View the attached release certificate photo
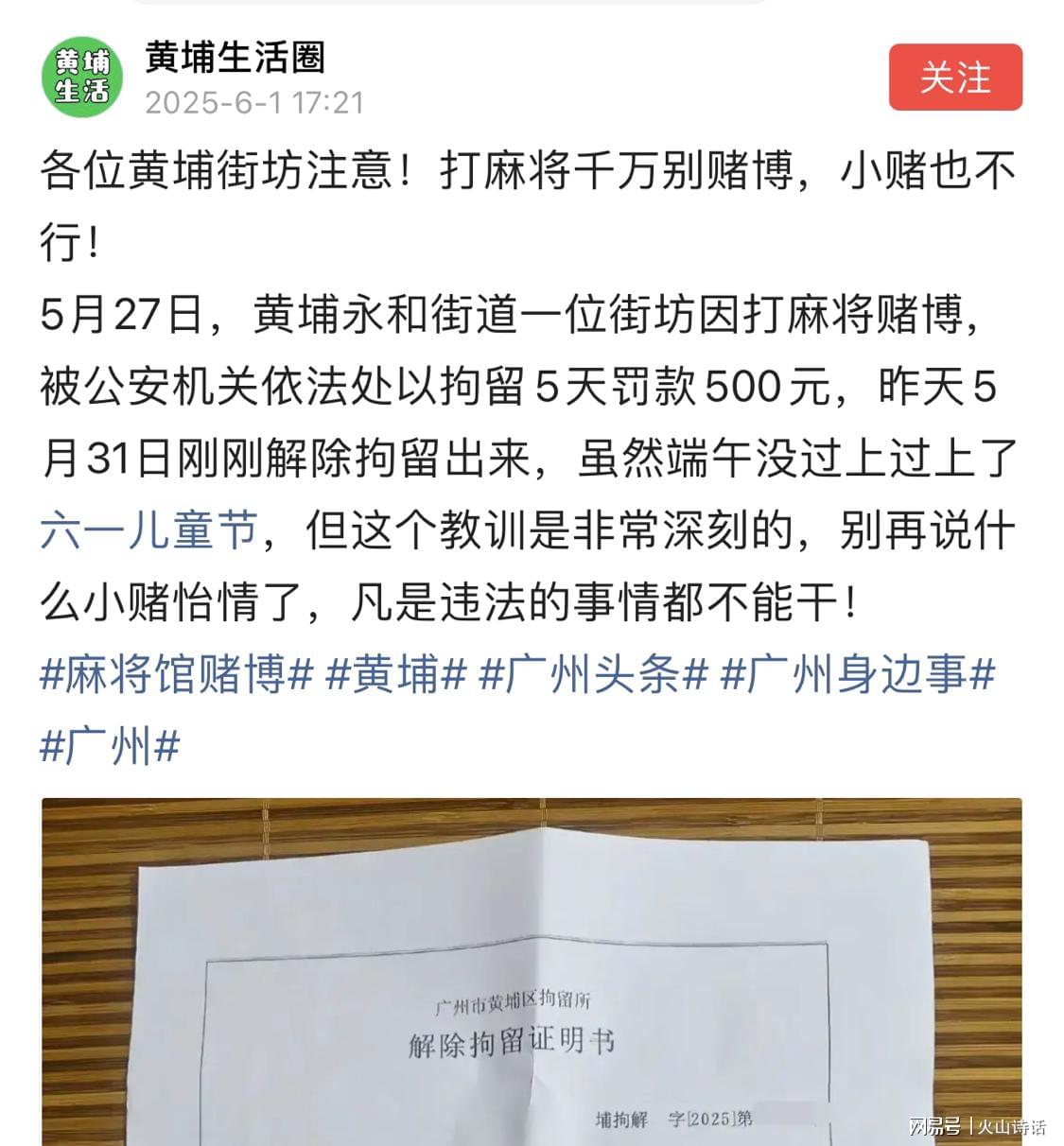The width and height of the screenshot is (1064, 1146). (x=532, y=972)
